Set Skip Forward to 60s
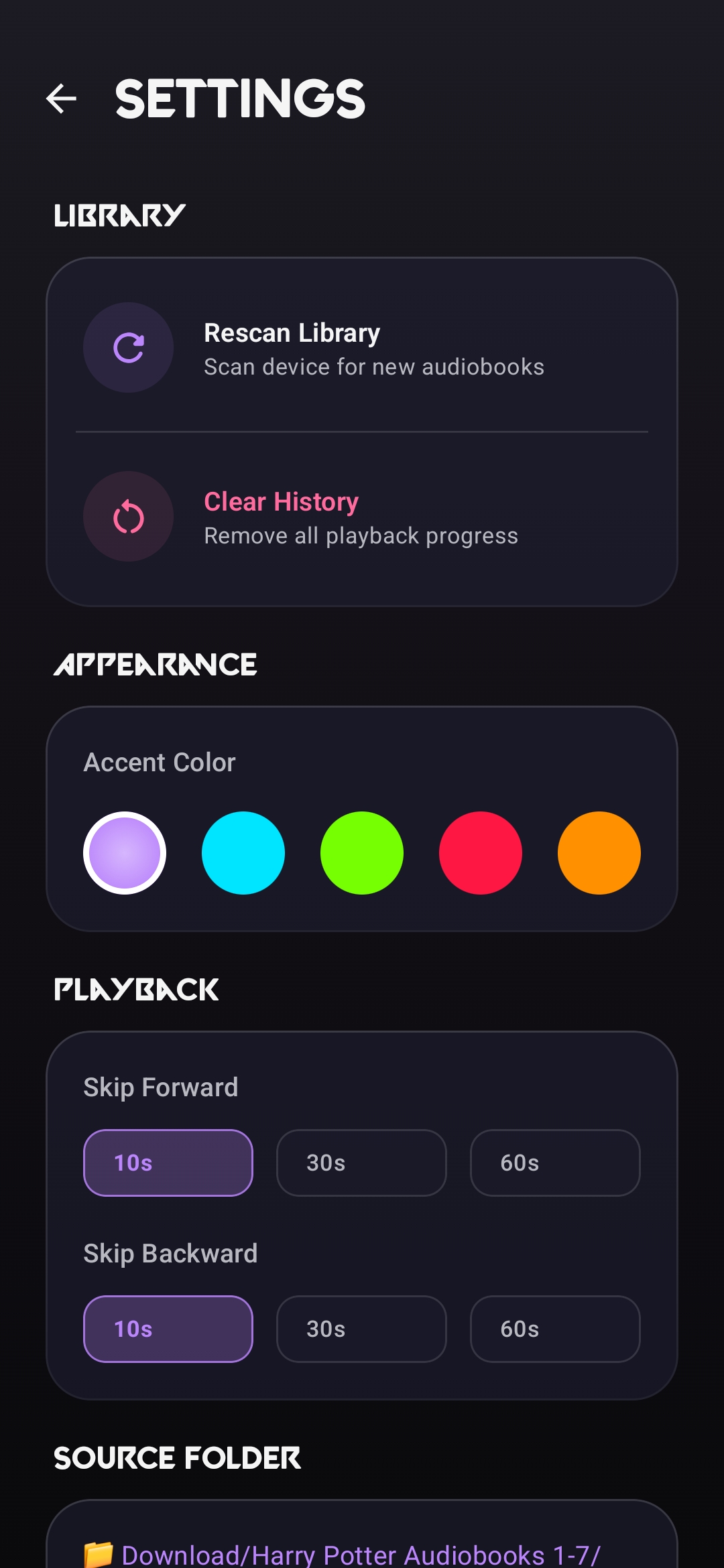The width and height of the screenshot is (724, 1568). click(555, 1163)
